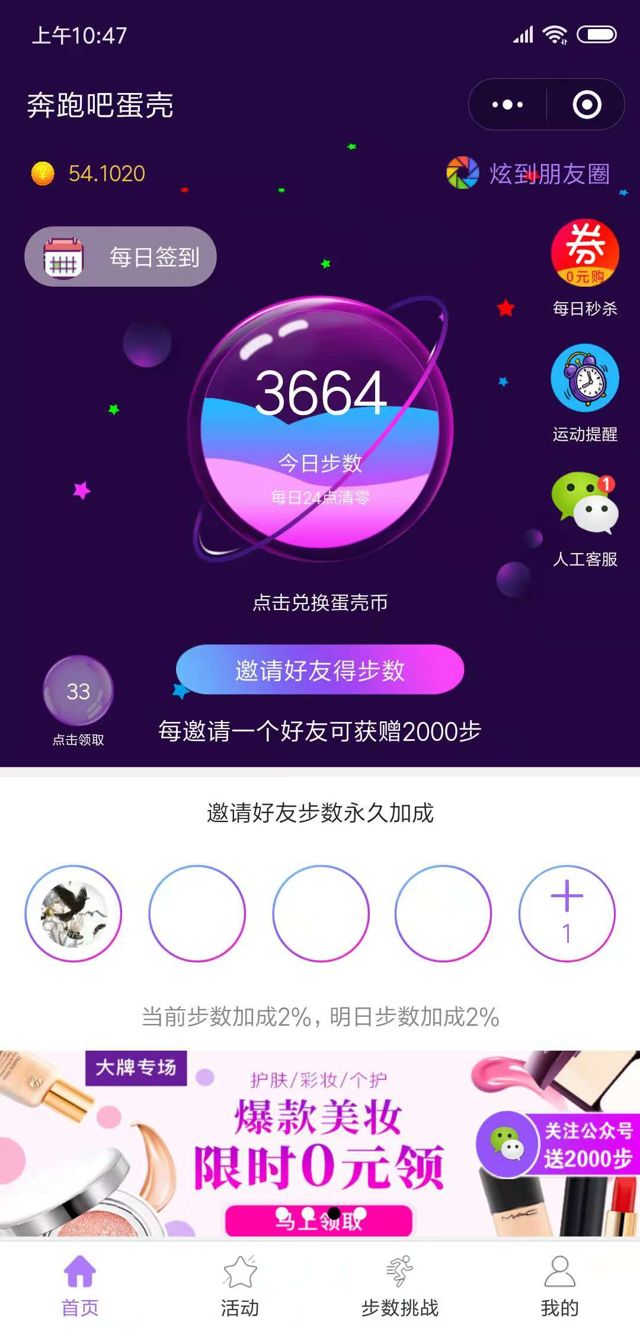Add a friend with the plus circle

(566, 913)
